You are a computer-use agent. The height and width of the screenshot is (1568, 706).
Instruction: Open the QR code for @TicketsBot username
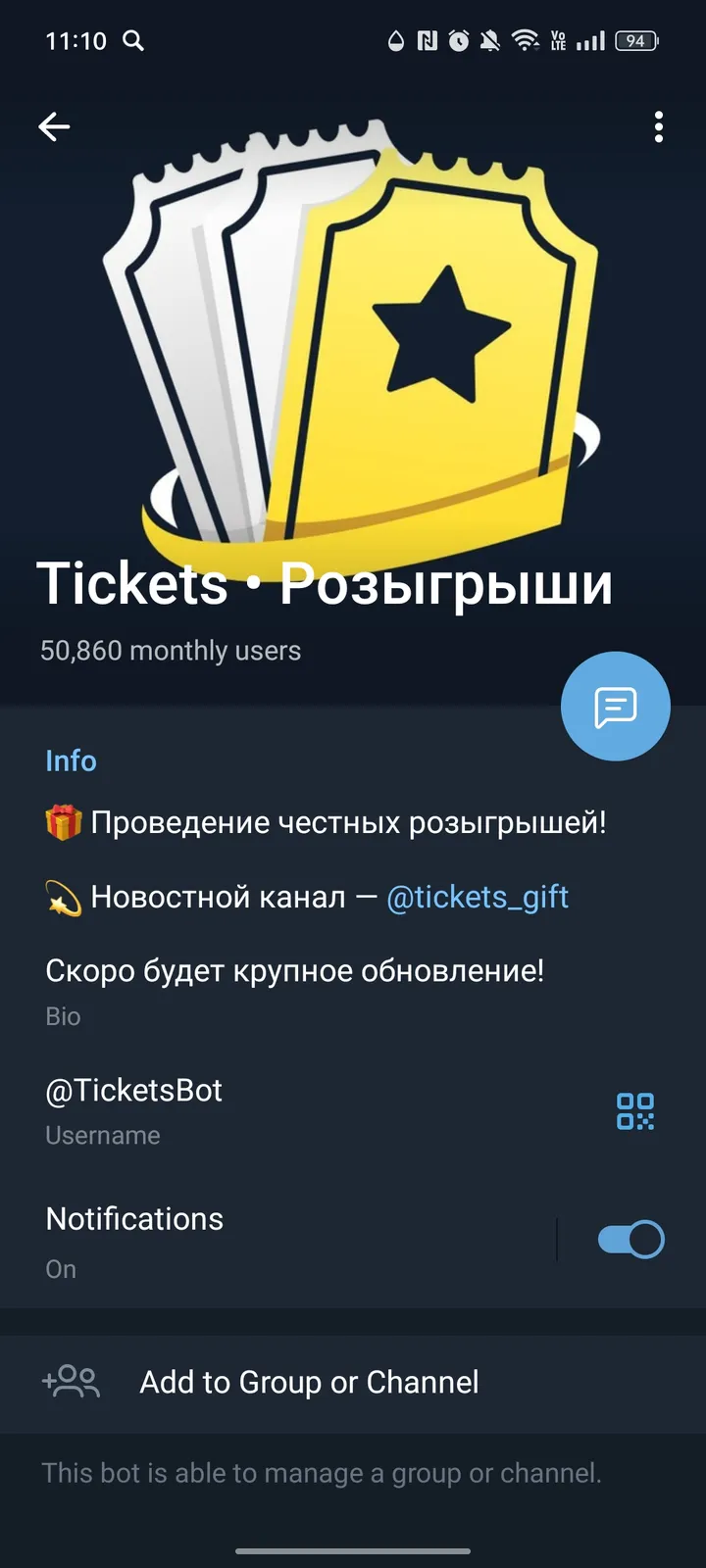click(635, 1112)
